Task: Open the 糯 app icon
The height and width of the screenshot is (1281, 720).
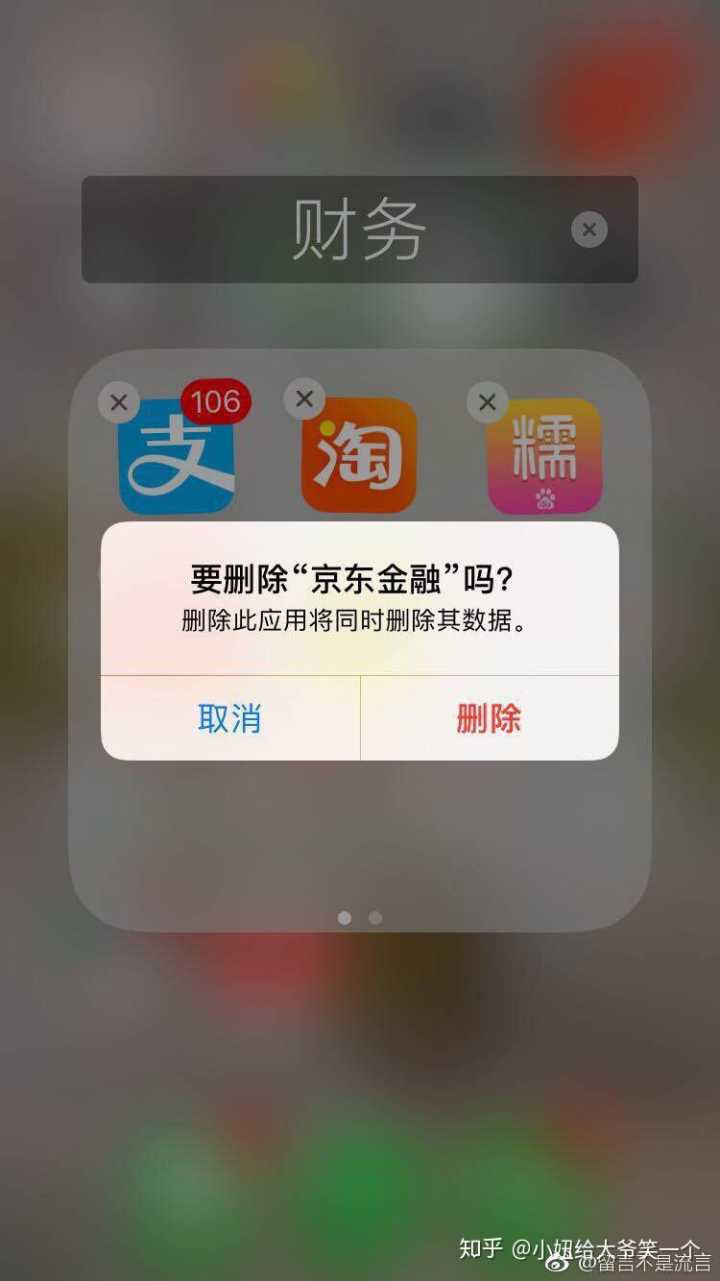Action: point(545,455)
